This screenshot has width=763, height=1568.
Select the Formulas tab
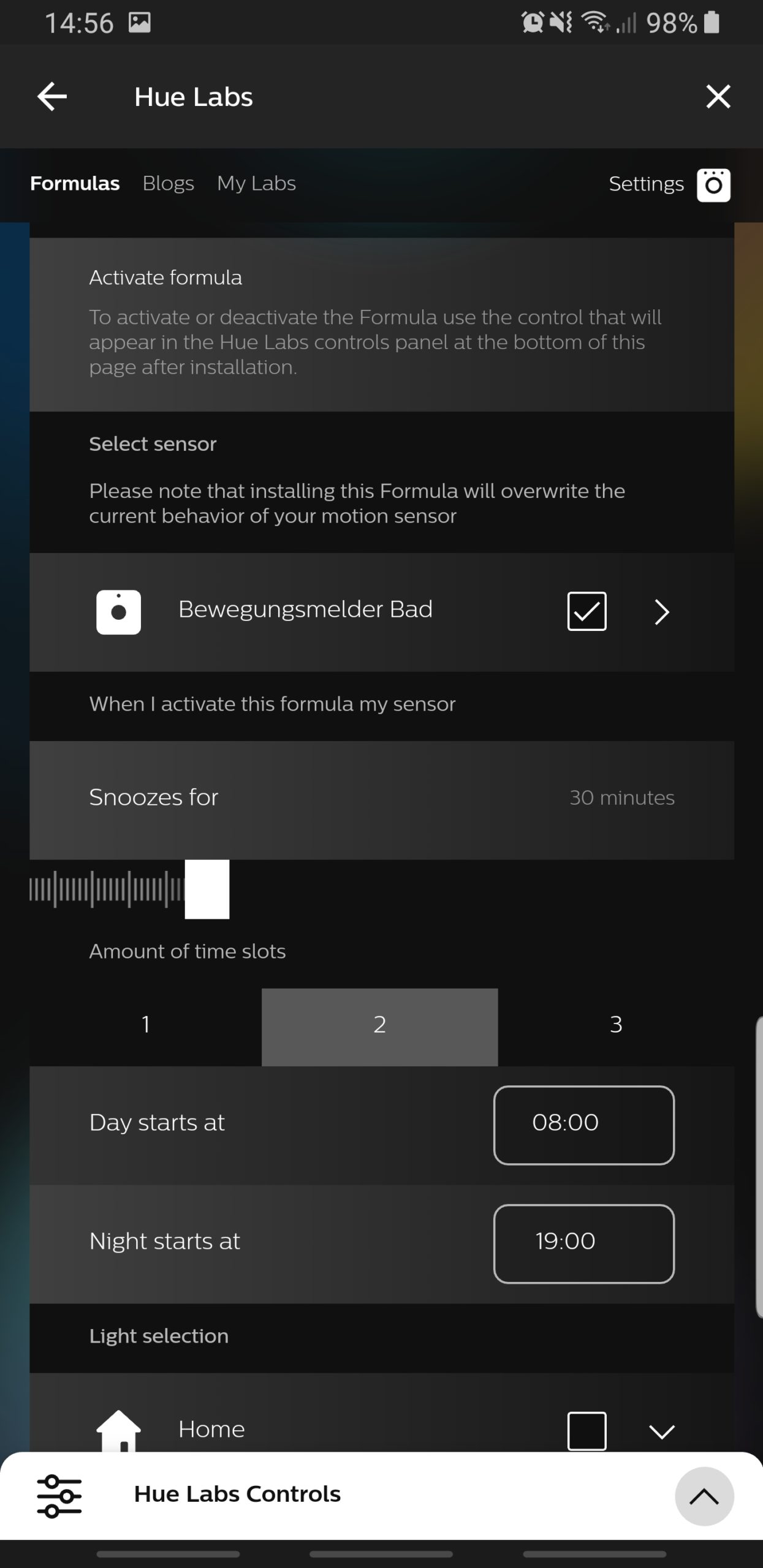[x=75, y=183]
